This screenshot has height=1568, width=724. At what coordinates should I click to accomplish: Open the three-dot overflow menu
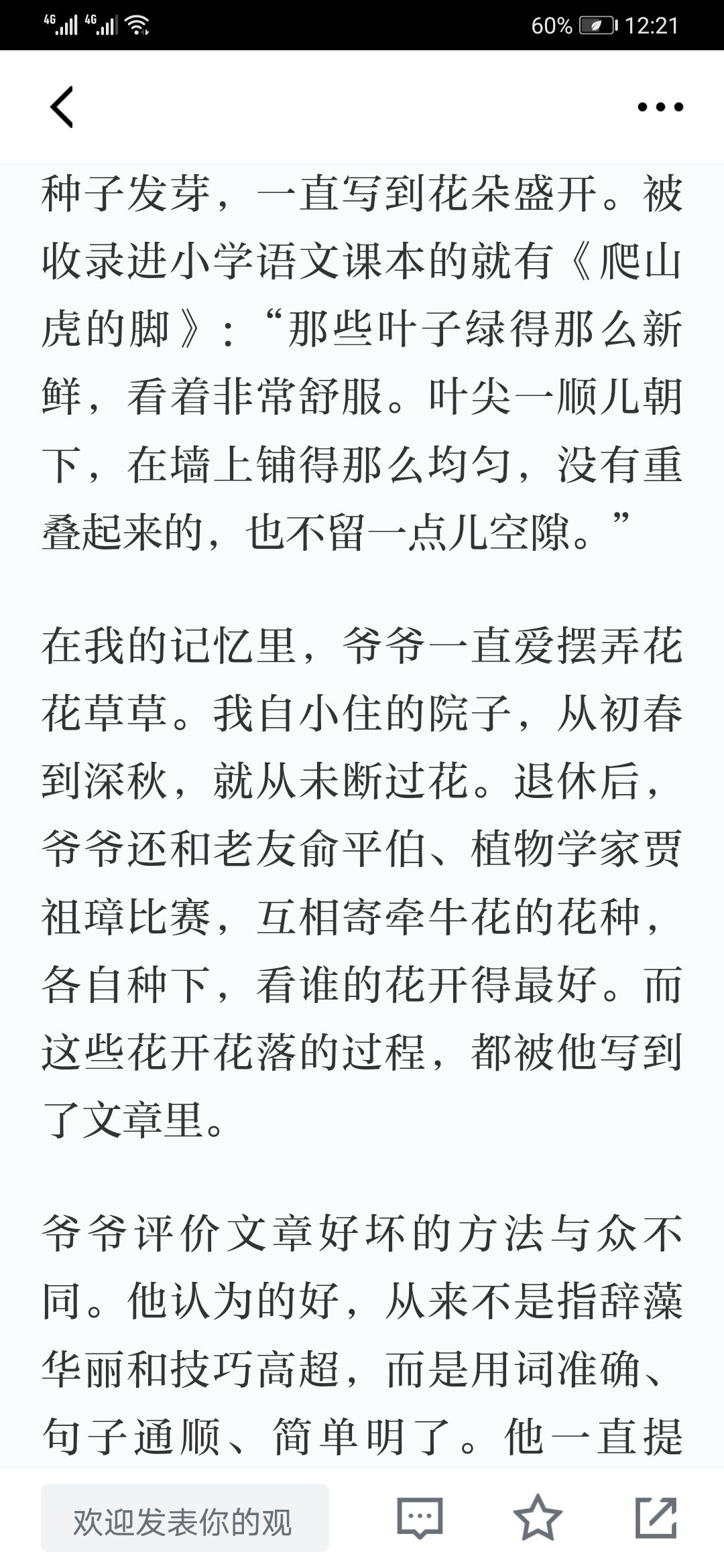pos(660,107)
